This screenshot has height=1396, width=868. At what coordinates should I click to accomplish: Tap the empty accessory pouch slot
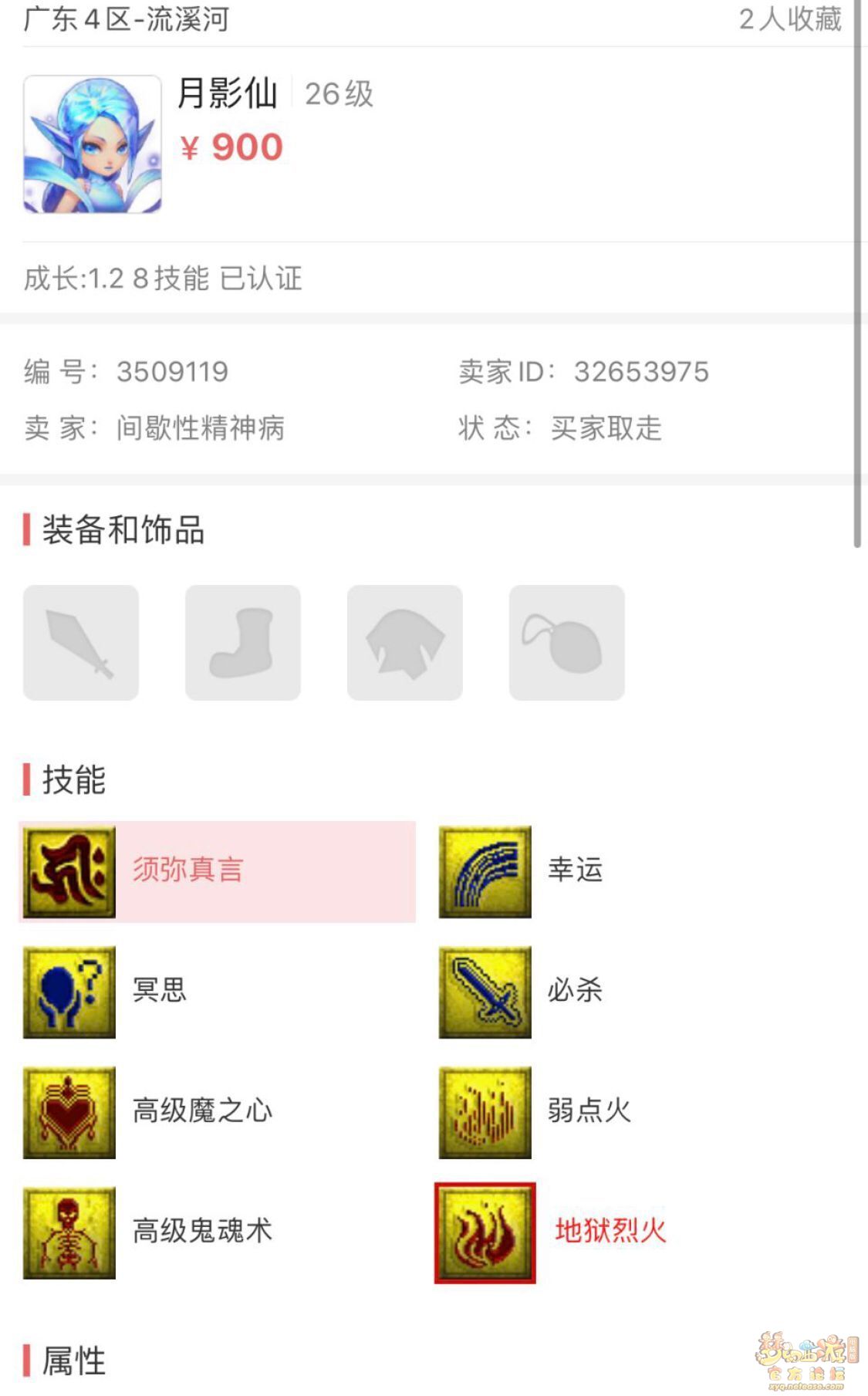tap(567, 642)
